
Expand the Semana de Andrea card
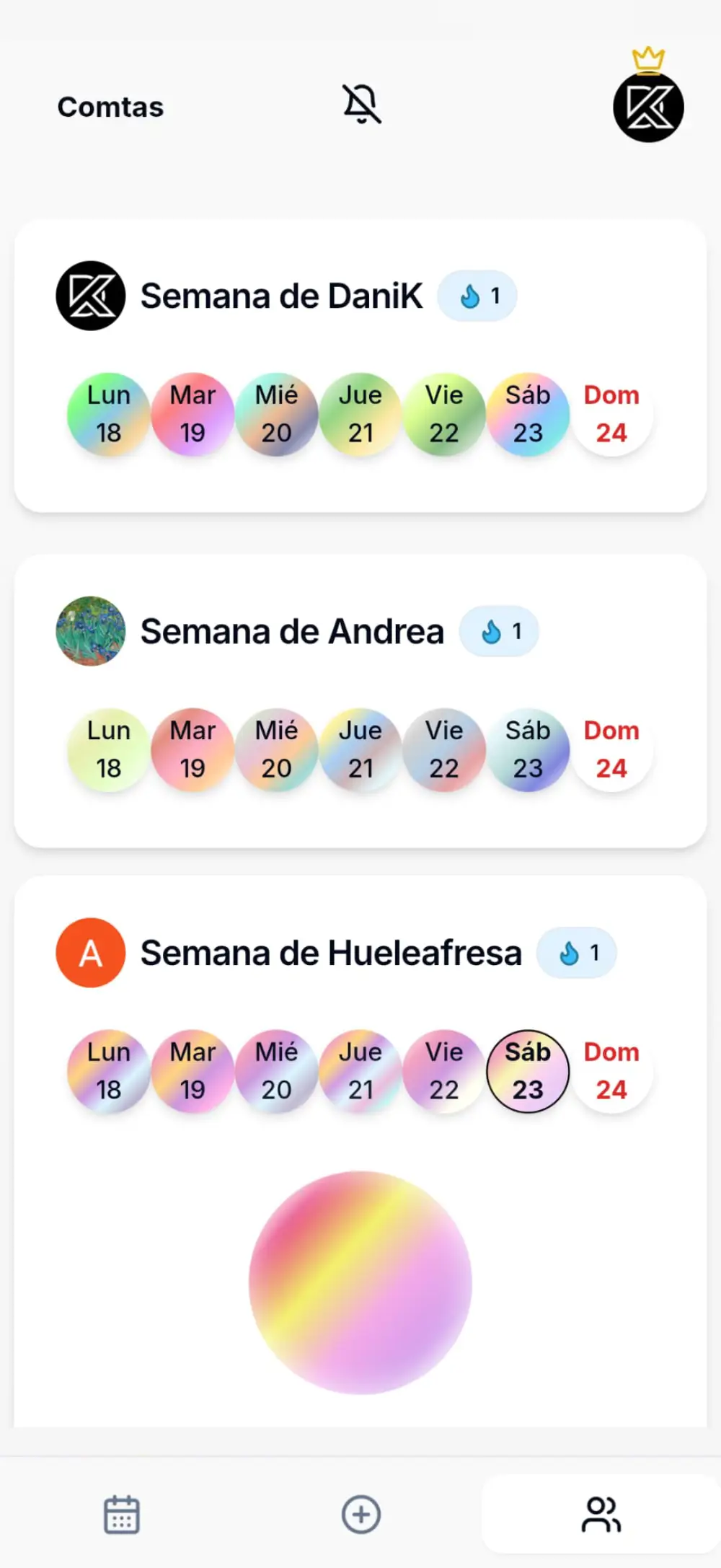[292, 631]
